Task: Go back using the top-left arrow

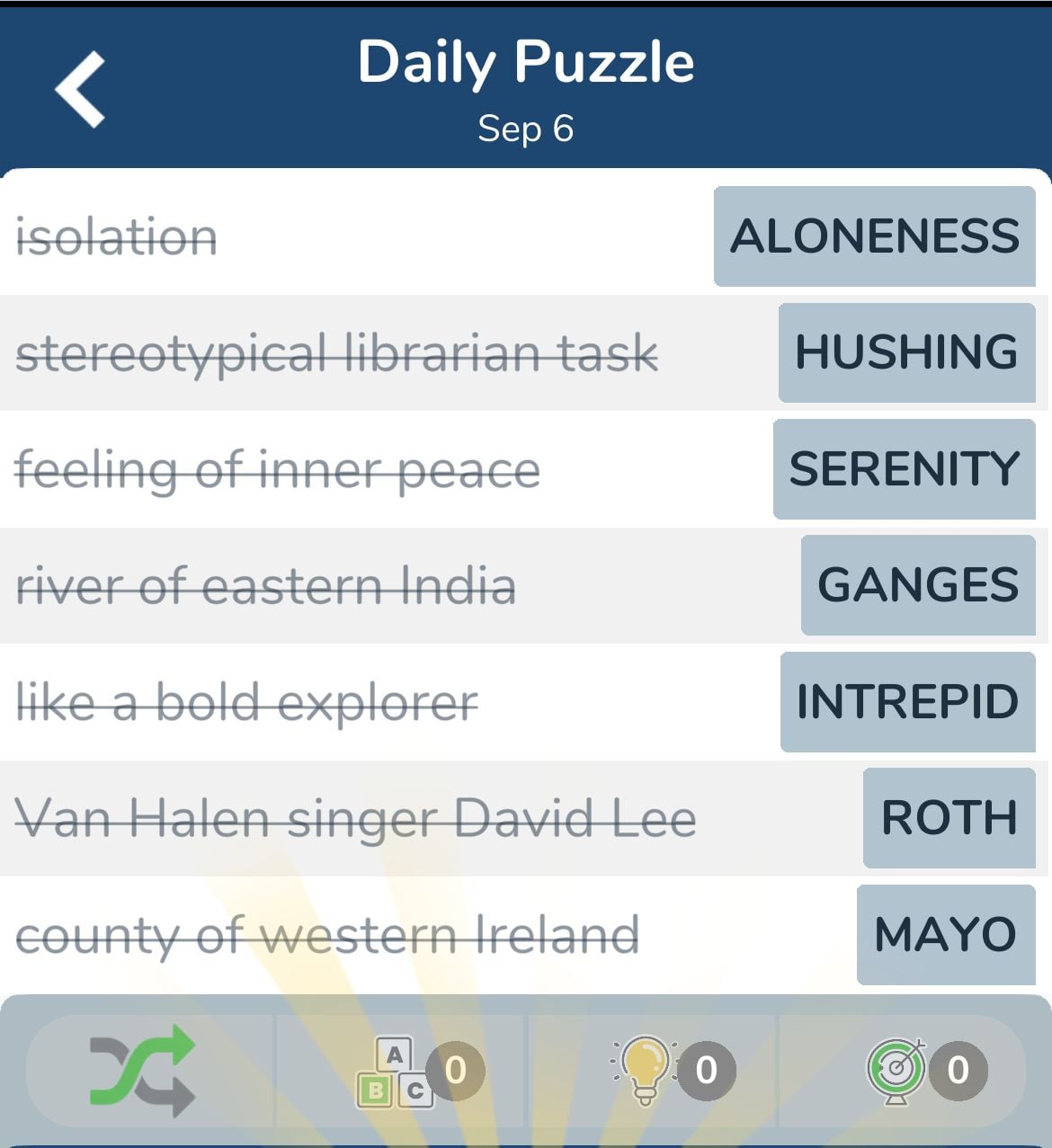Action: [x=80, y=89]
